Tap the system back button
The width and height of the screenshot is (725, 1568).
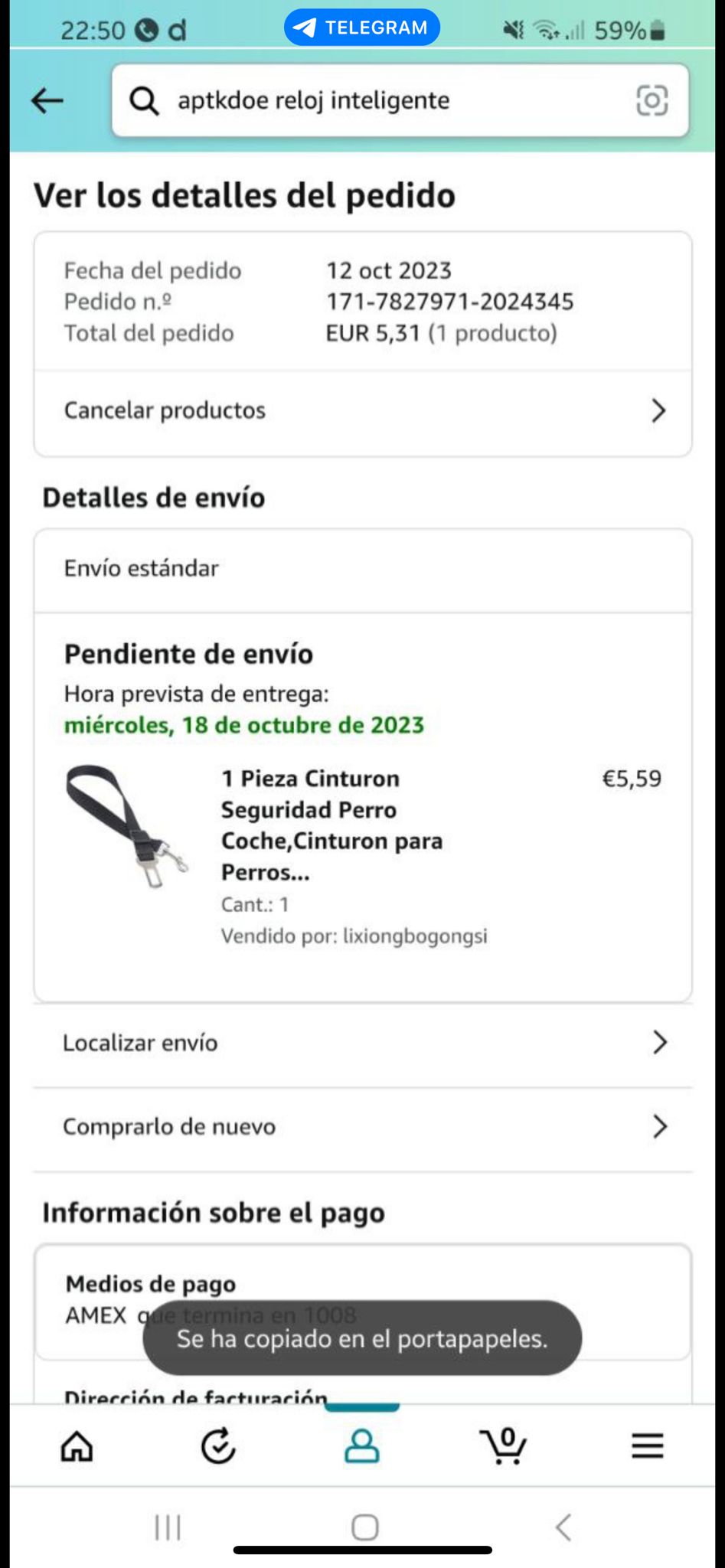tap(563, 1527)
